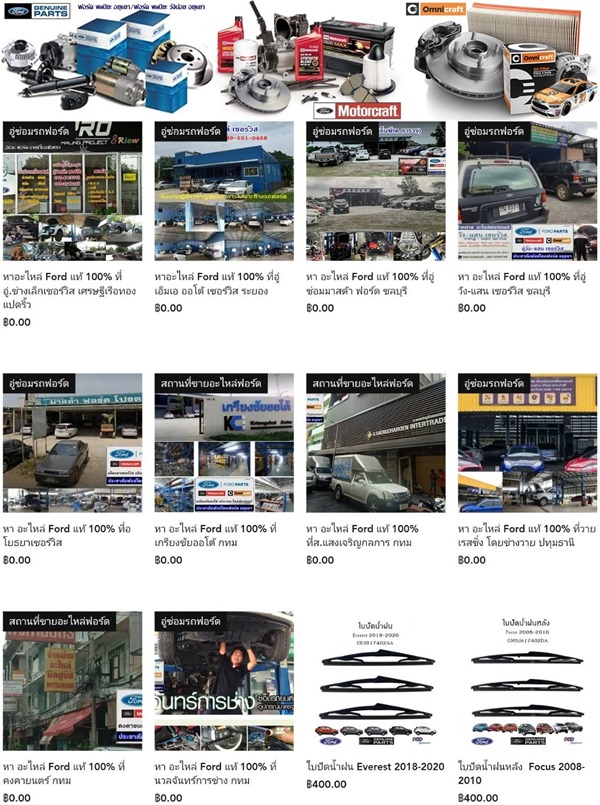The image size is (600, 805).
Task: Select the รวย เรสซิ่ง ปทุมธานี garage card
Action: [x=527, y=442]
